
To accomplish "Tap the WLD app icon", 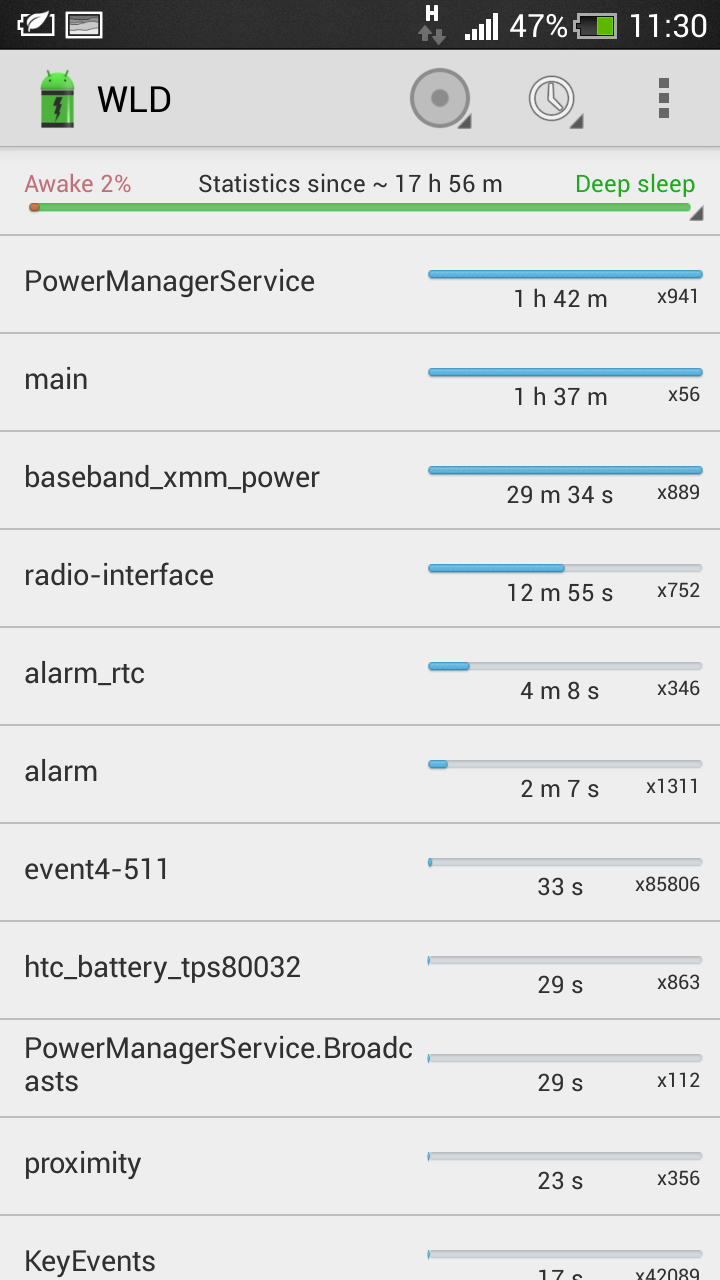I will coord(57,99).
